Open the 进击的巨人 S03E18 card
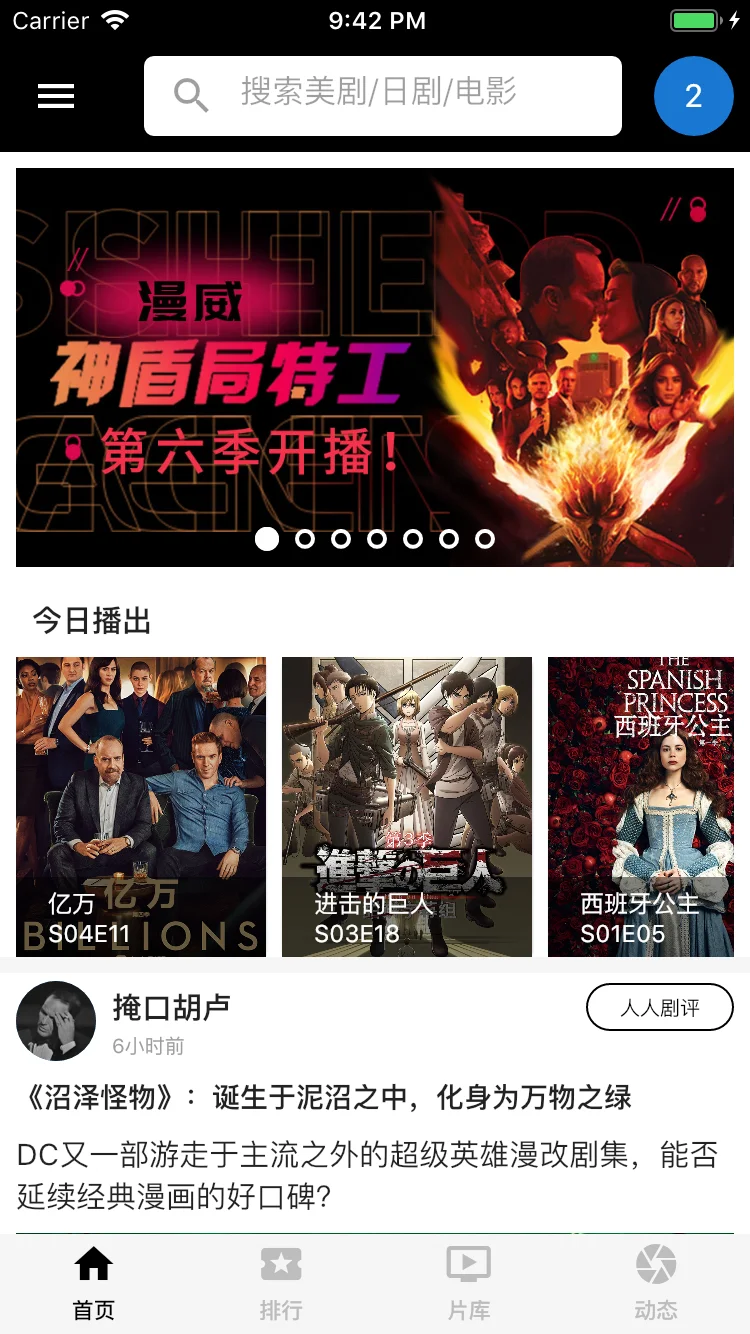This screenshot has height=1334, width=750. point(407,806)
